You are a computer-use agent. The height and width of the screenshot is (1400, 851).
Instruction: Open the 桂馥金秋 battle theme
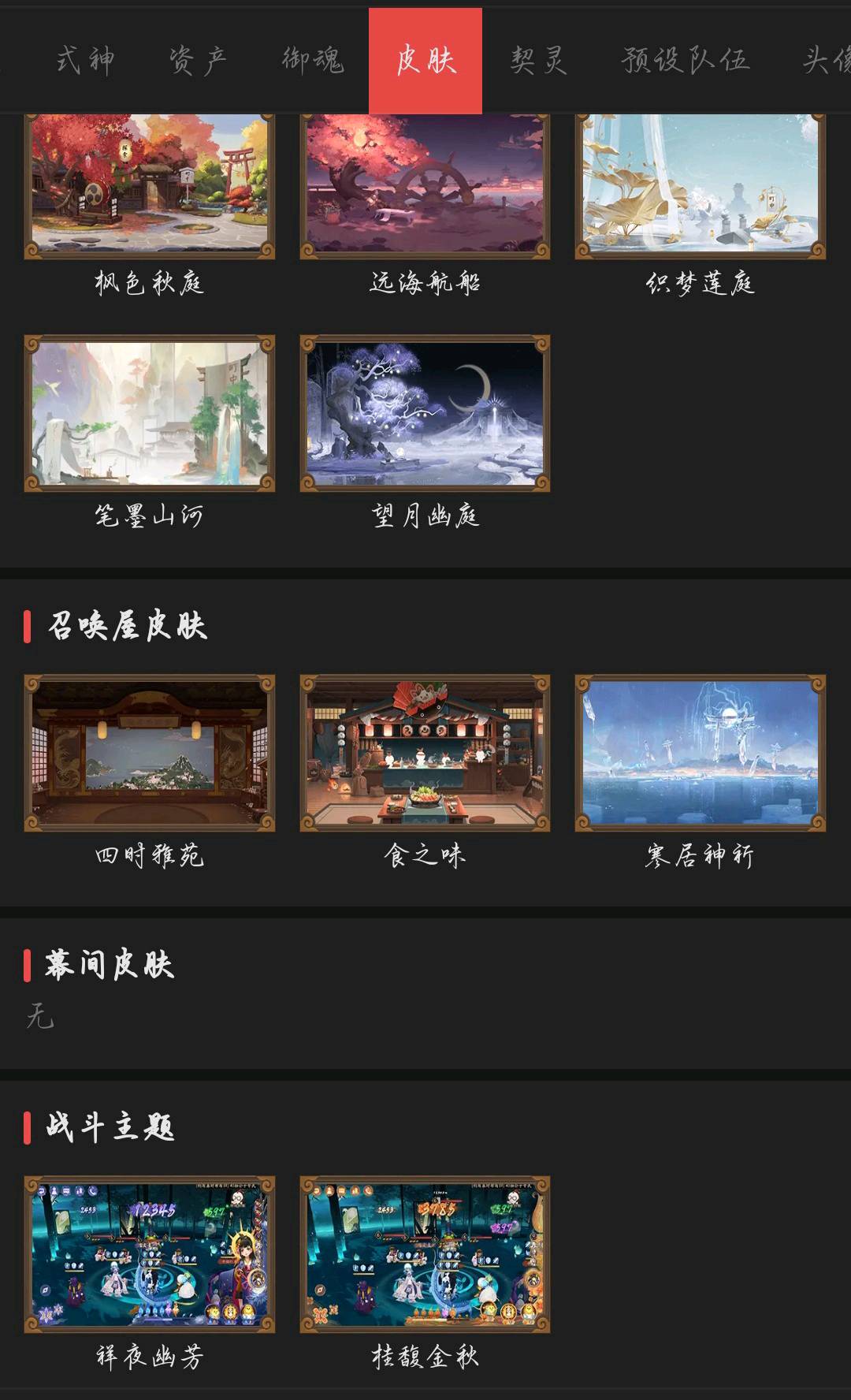[425, 1254]
